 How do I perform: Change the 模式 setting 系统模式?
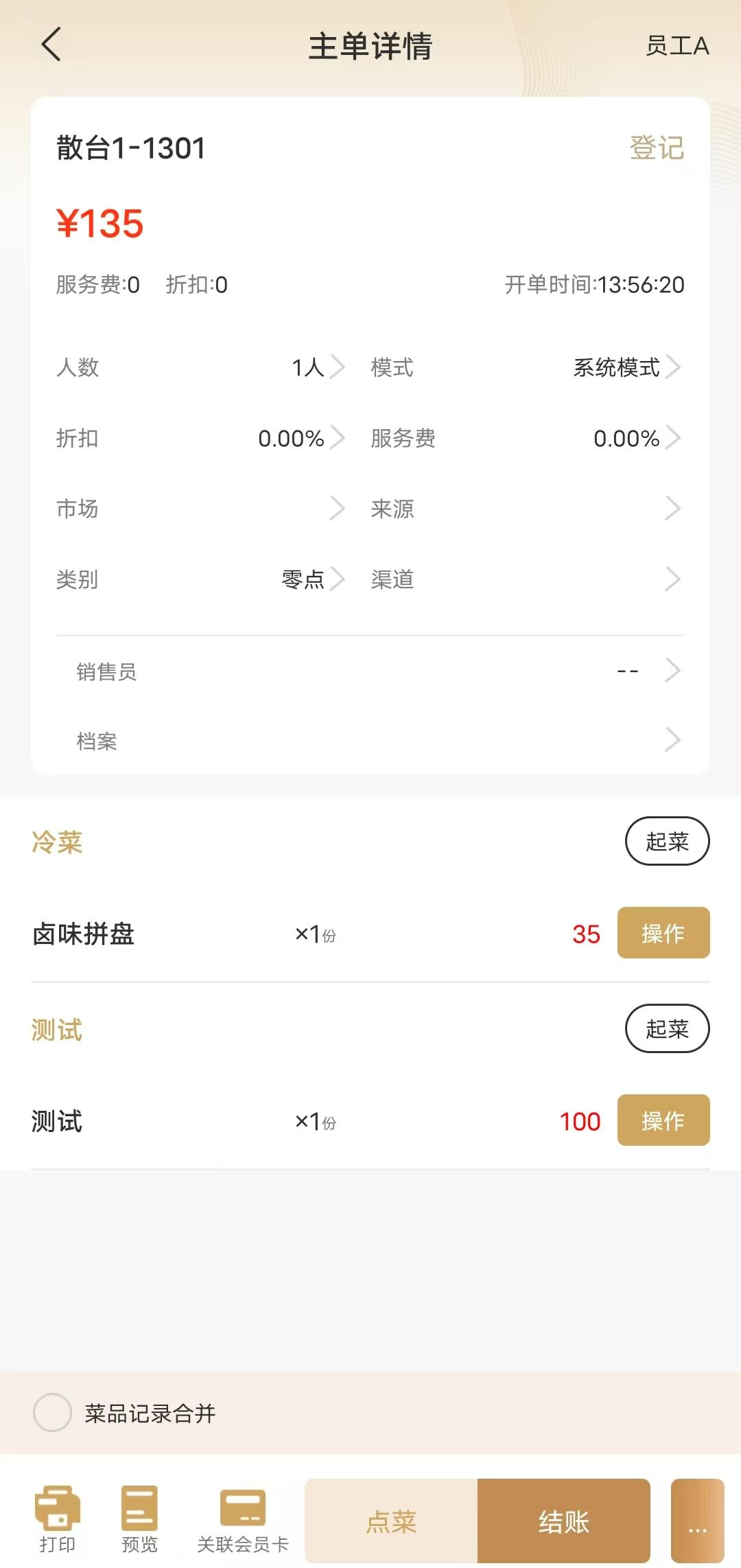(x=527, y=367)
